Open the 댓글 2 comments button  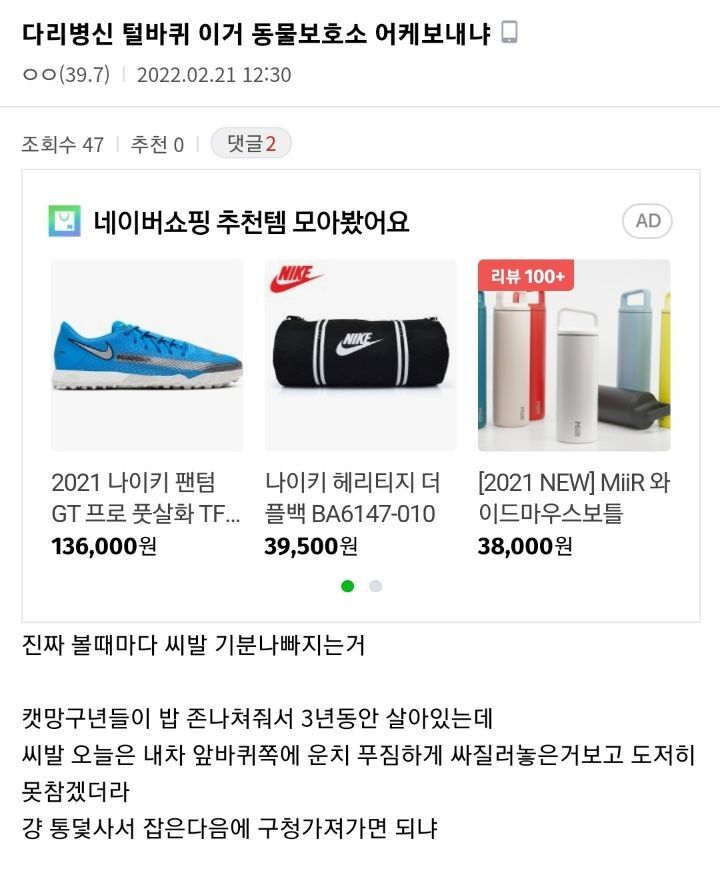tap(250, 144)
